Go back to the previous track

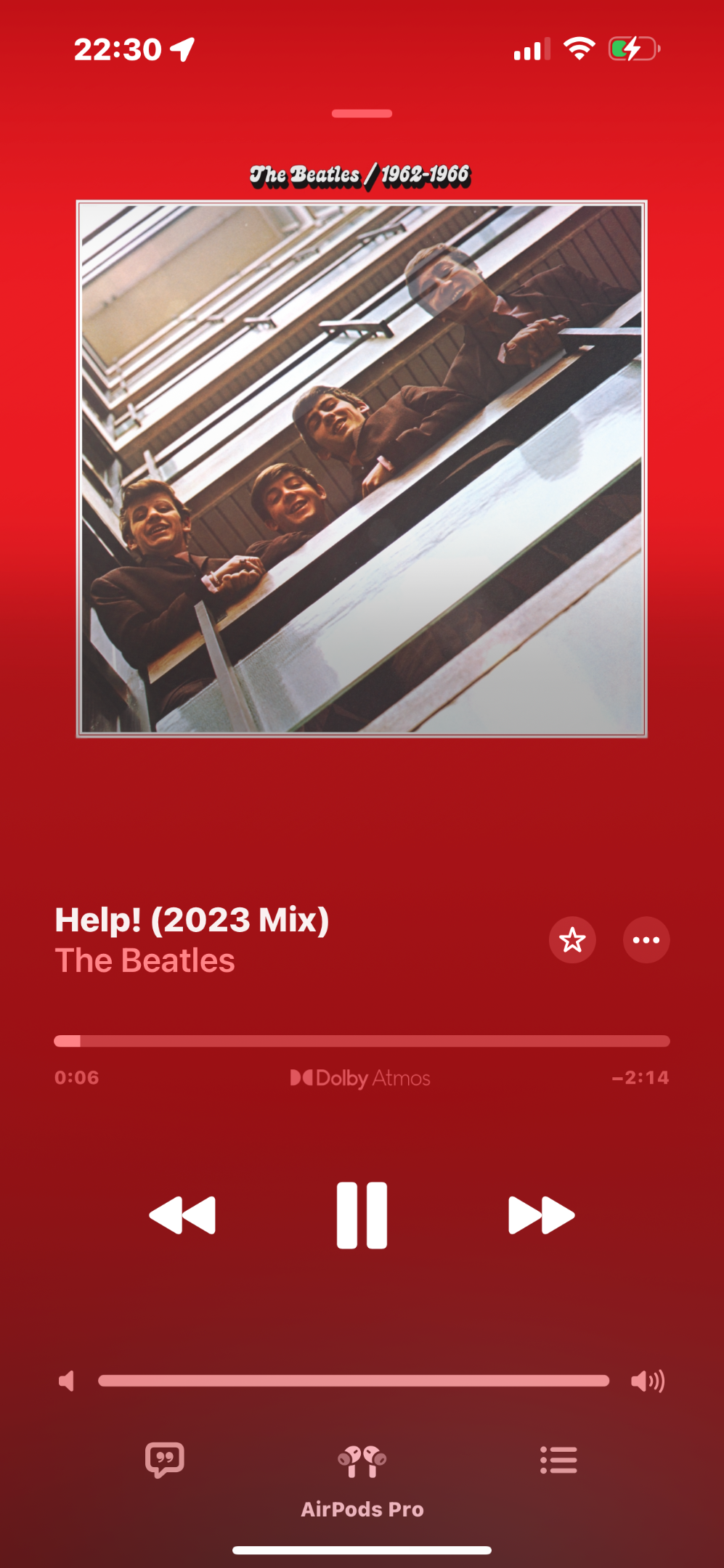[x=182, y=1215]
